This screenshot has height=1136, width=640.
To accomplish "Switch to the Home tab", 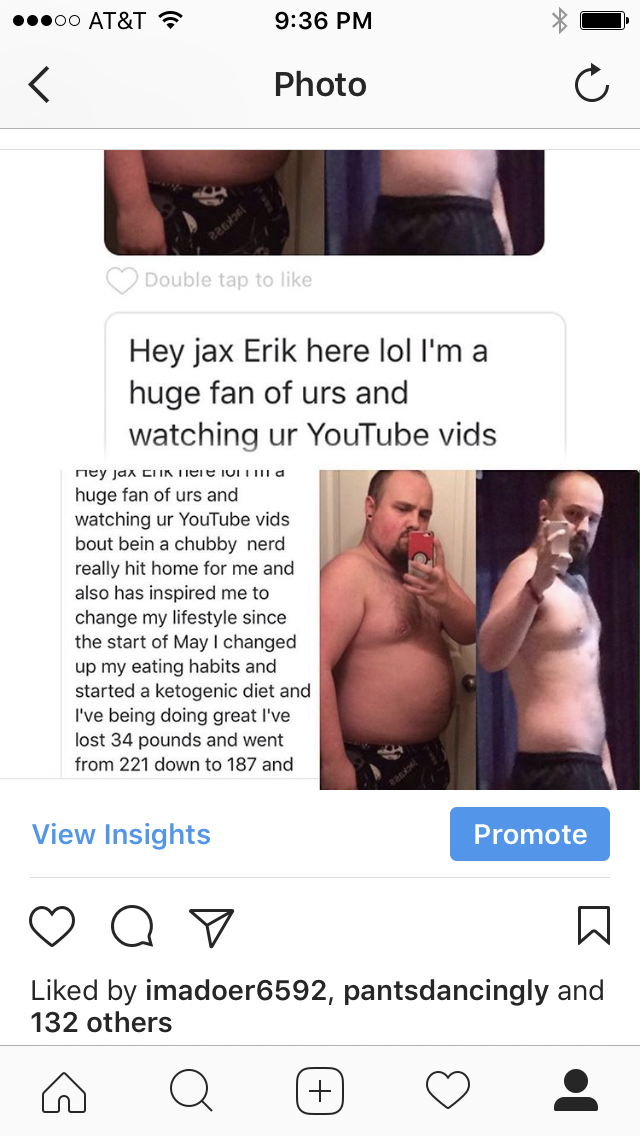I will click(63, 1090).
